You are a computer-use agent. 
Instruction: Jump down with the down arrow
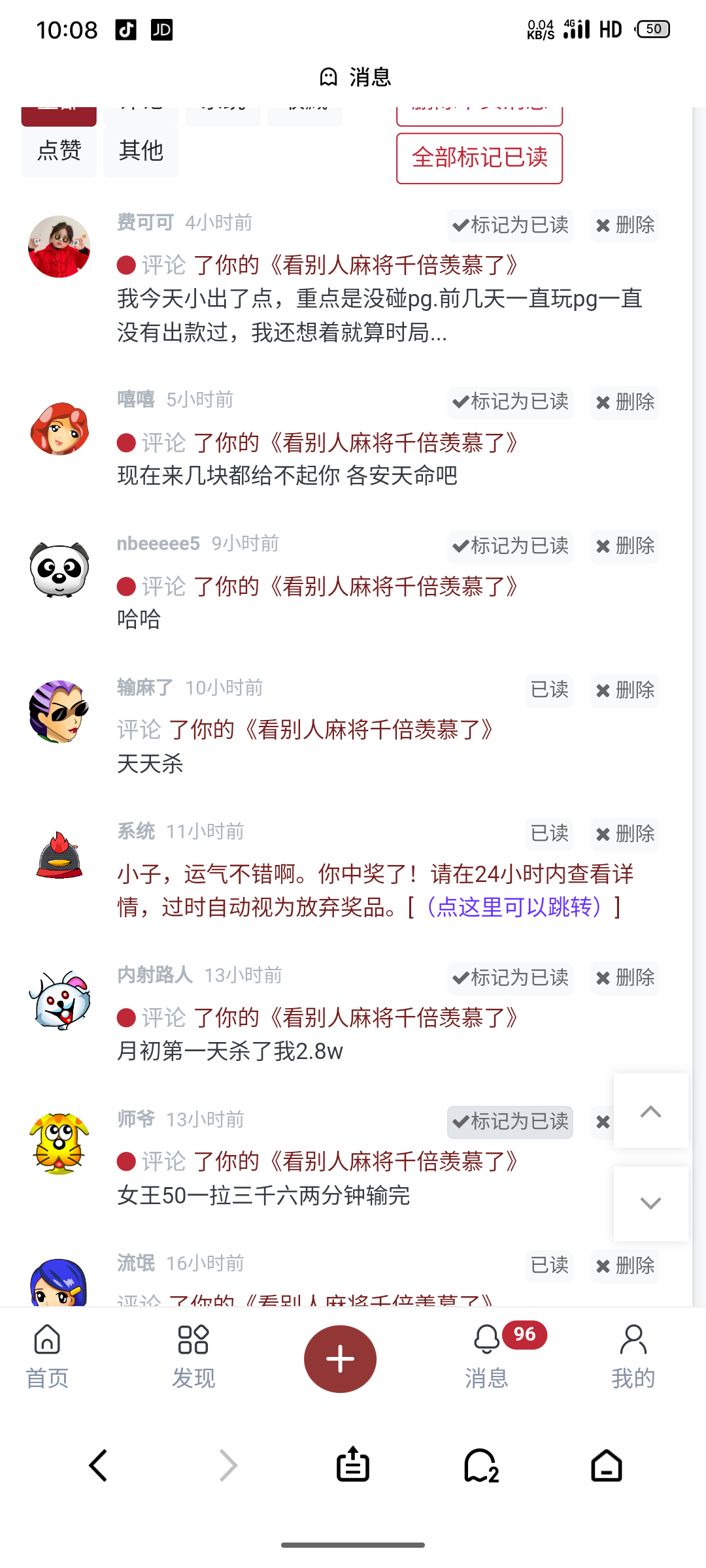click(650, 1203)
